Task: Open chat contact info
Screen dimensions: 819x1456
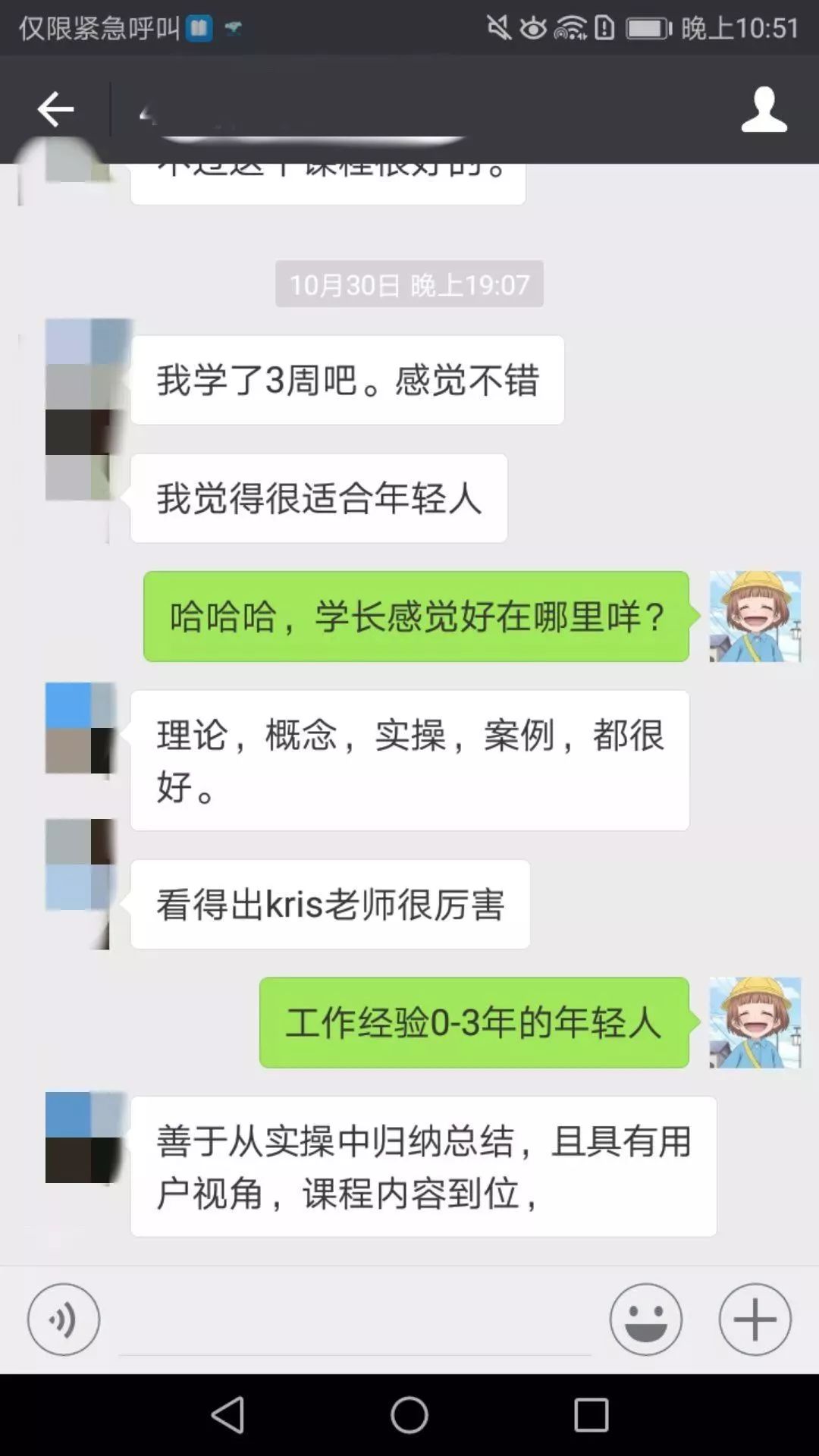Action: [764, 111]
